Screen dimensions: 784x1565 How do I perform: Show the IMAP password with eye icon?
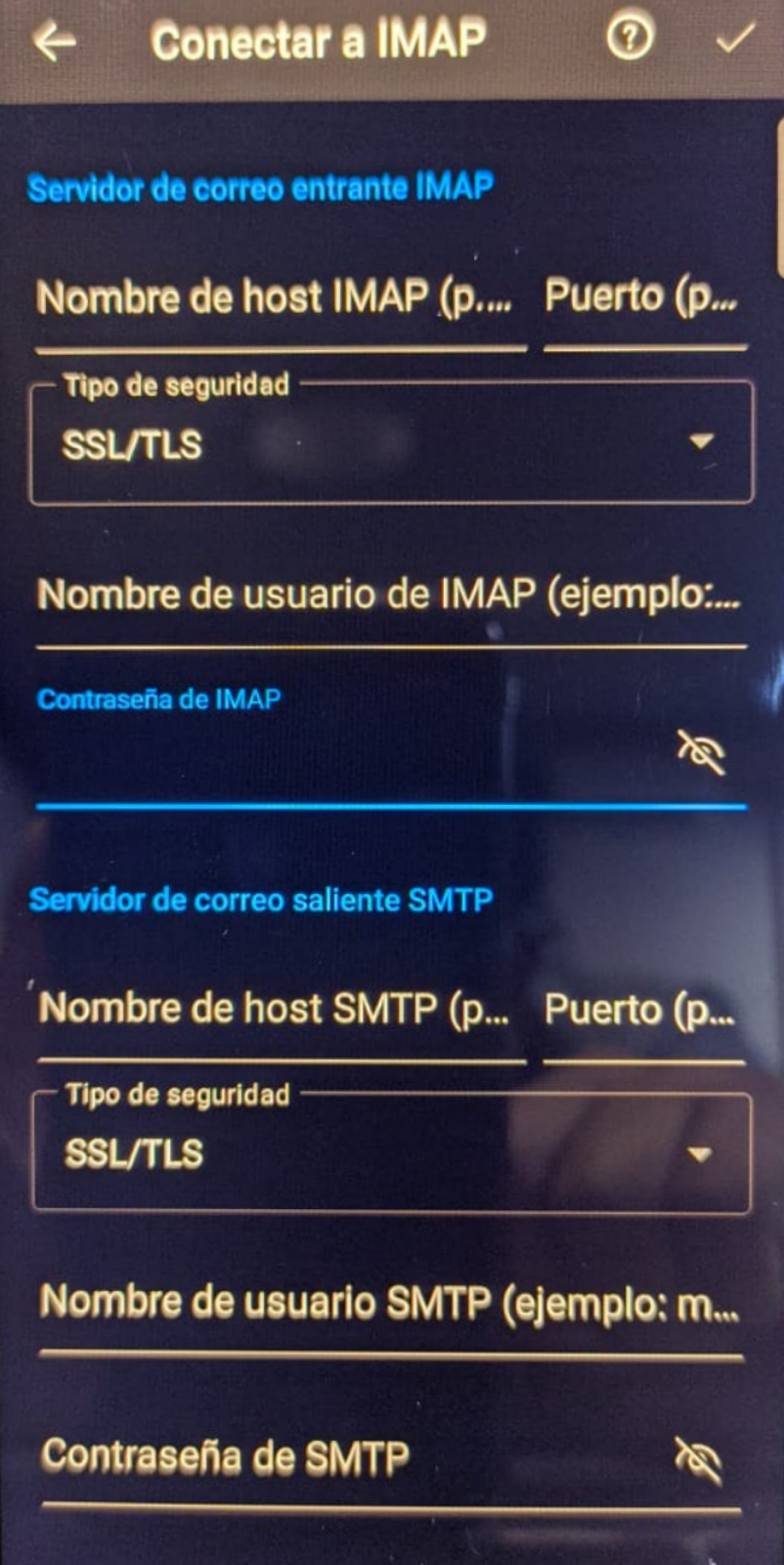click(x=701, y=751)
